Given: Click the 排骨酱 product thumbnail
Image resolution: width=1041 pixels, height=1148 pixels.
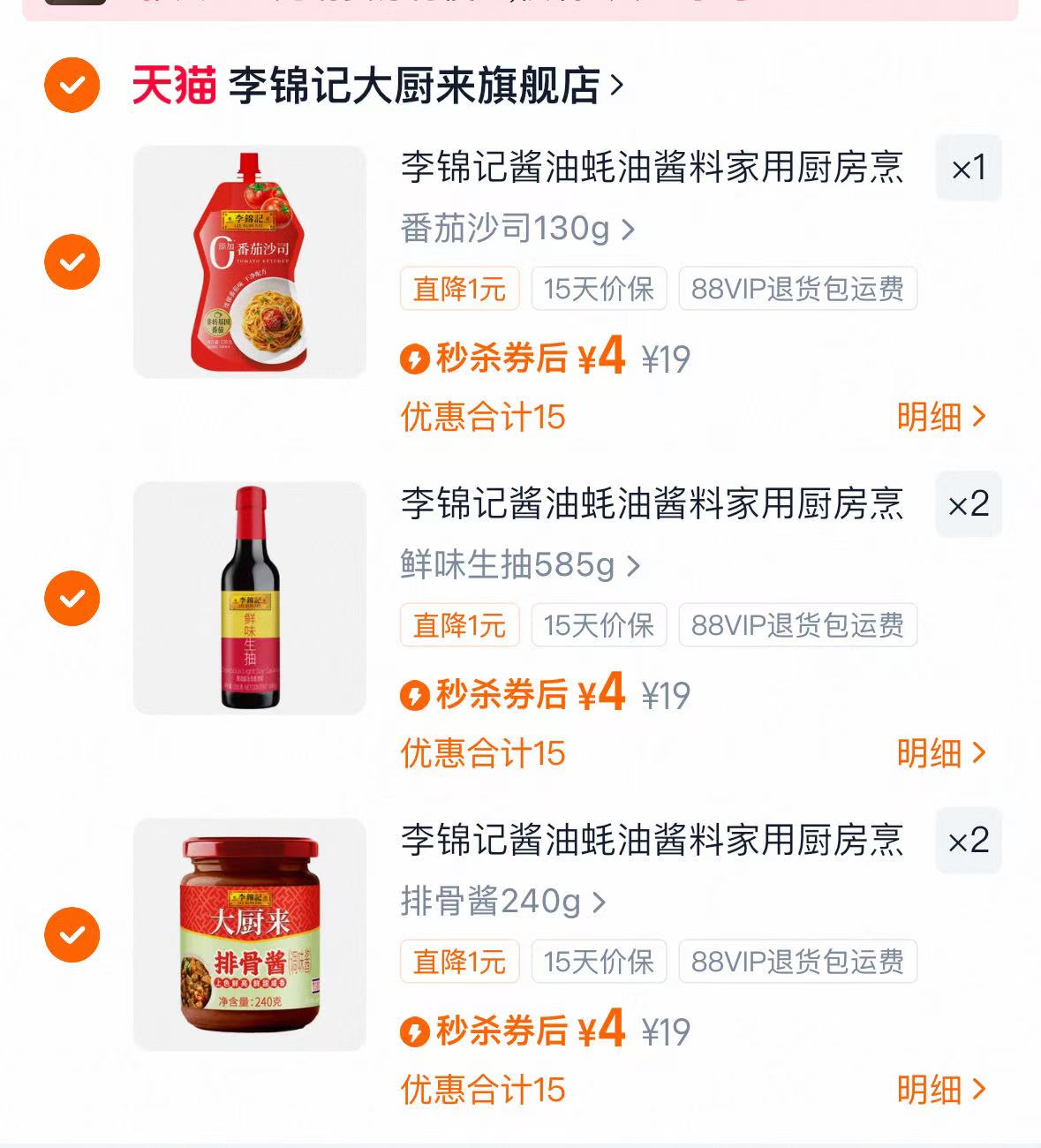Looking at the screenshot, I should [x=247, y=932].
